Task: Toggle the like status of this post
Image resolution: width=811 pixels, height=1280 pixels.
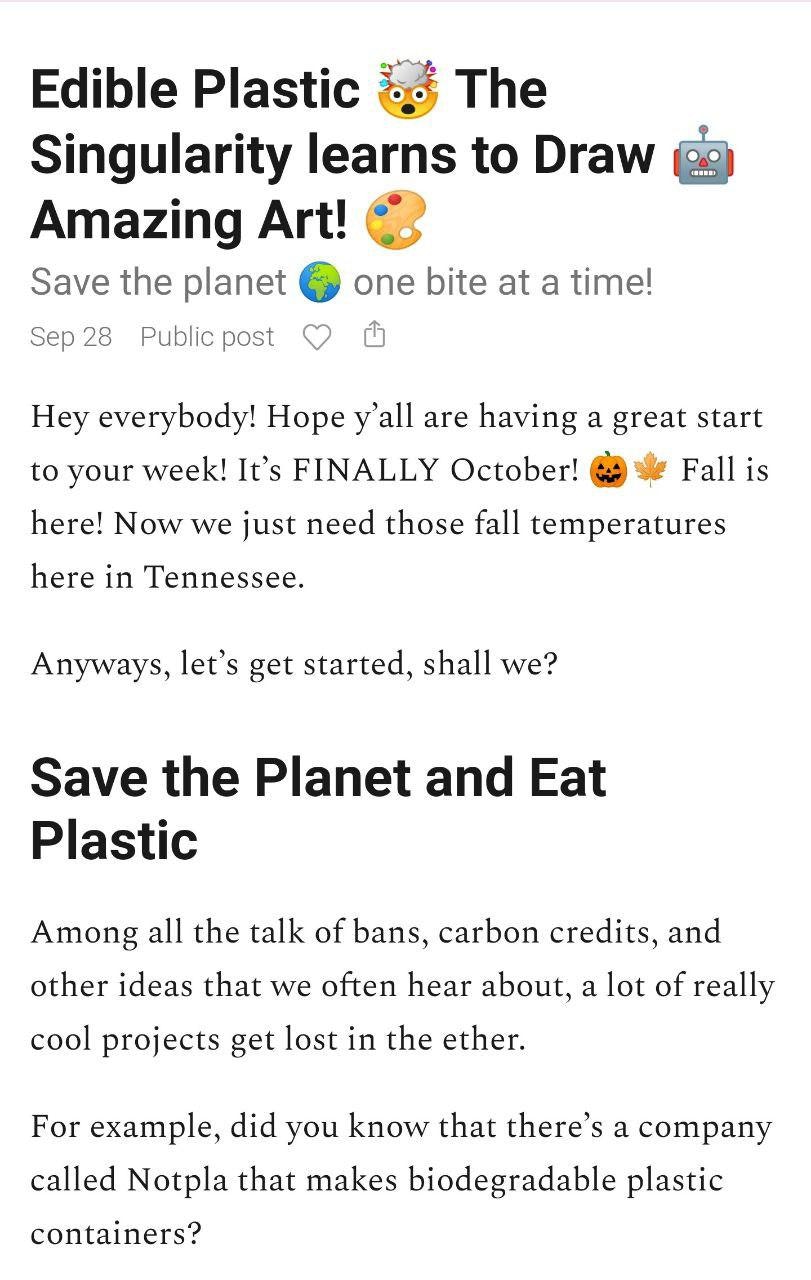Action: [317, 336]
